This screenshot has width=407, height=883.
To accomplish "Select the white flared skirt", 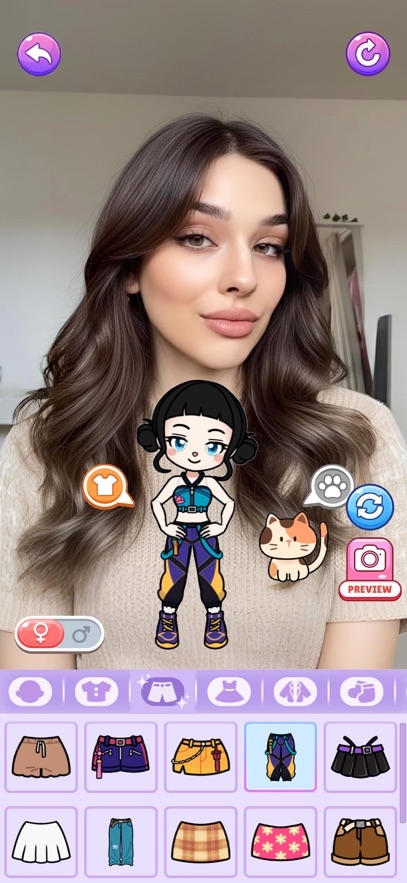I will tap(41, 841).
